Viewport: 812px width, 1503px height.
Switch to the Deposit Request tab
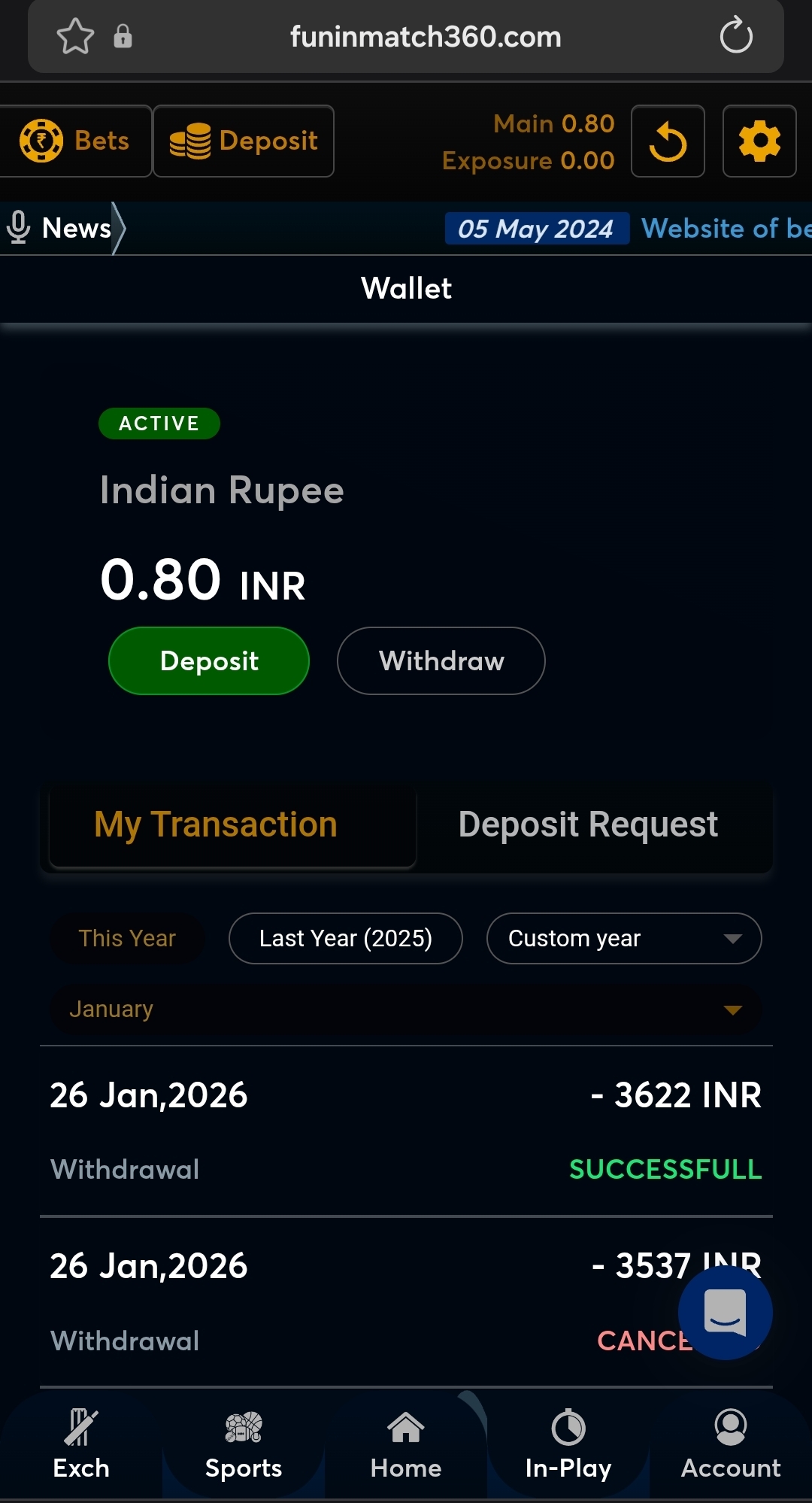coord(588,824)
